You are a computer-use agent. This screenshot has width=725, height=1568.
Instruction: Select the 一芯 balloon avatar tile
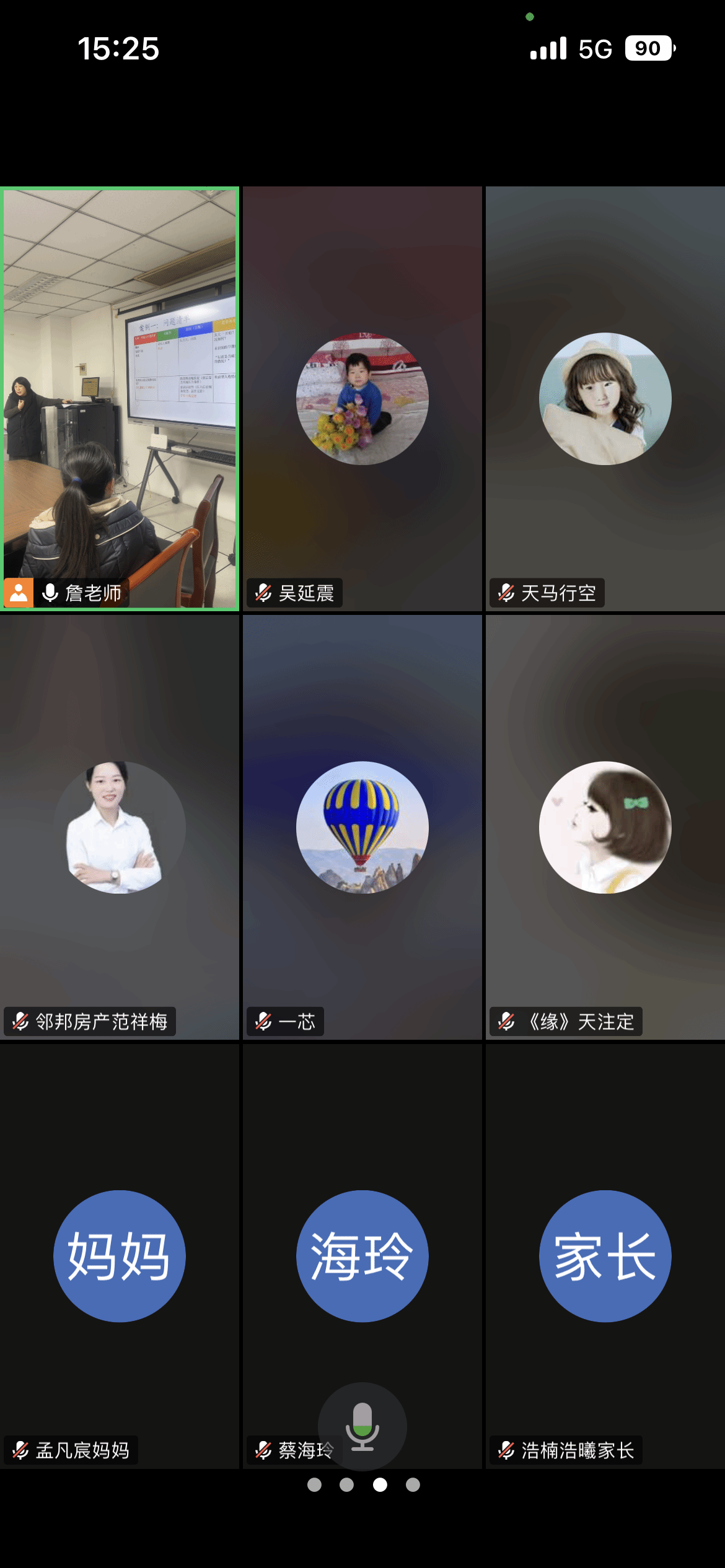click(x=362, y=827)
